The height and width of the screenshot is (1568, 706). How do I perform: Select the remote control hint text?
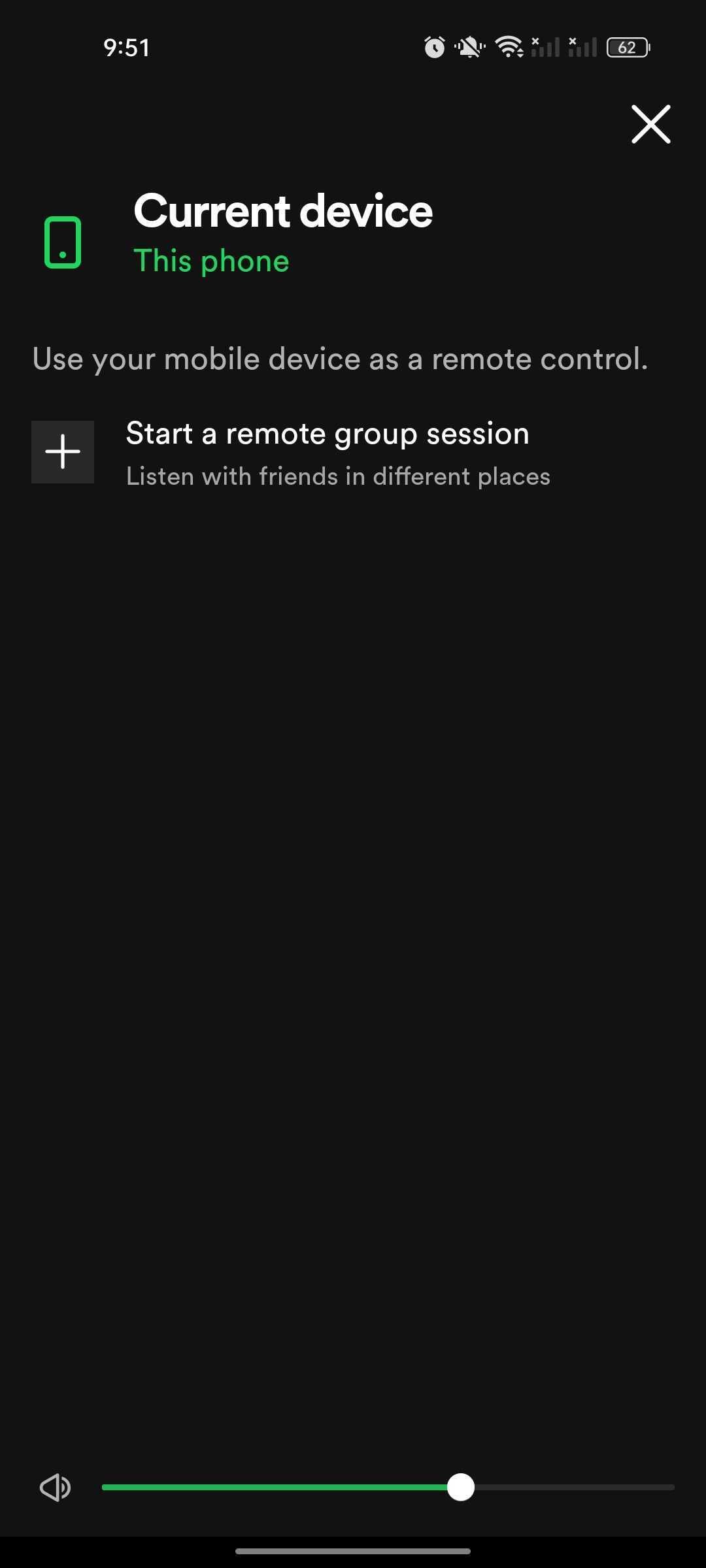click(341, 359)
